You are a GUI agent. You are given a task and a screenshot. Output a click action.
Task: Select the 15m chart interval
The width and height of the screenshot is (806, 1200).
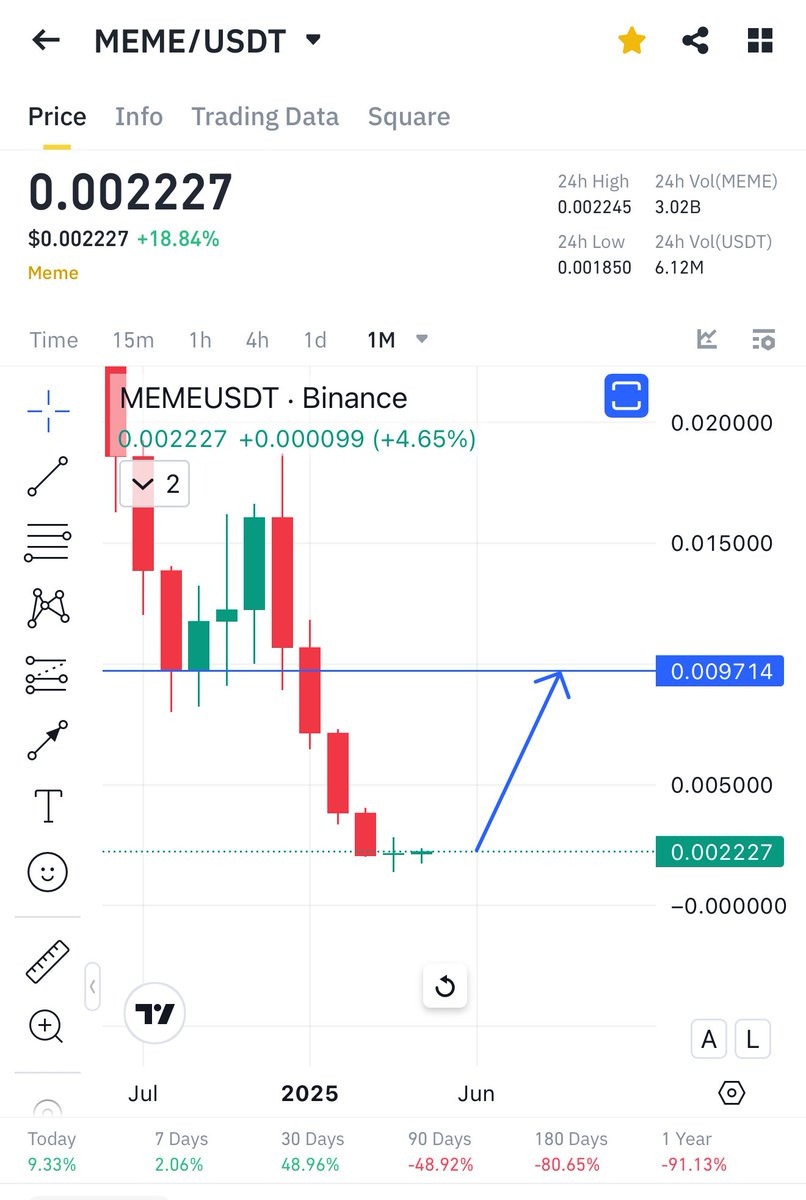click(x=132, y=340)
